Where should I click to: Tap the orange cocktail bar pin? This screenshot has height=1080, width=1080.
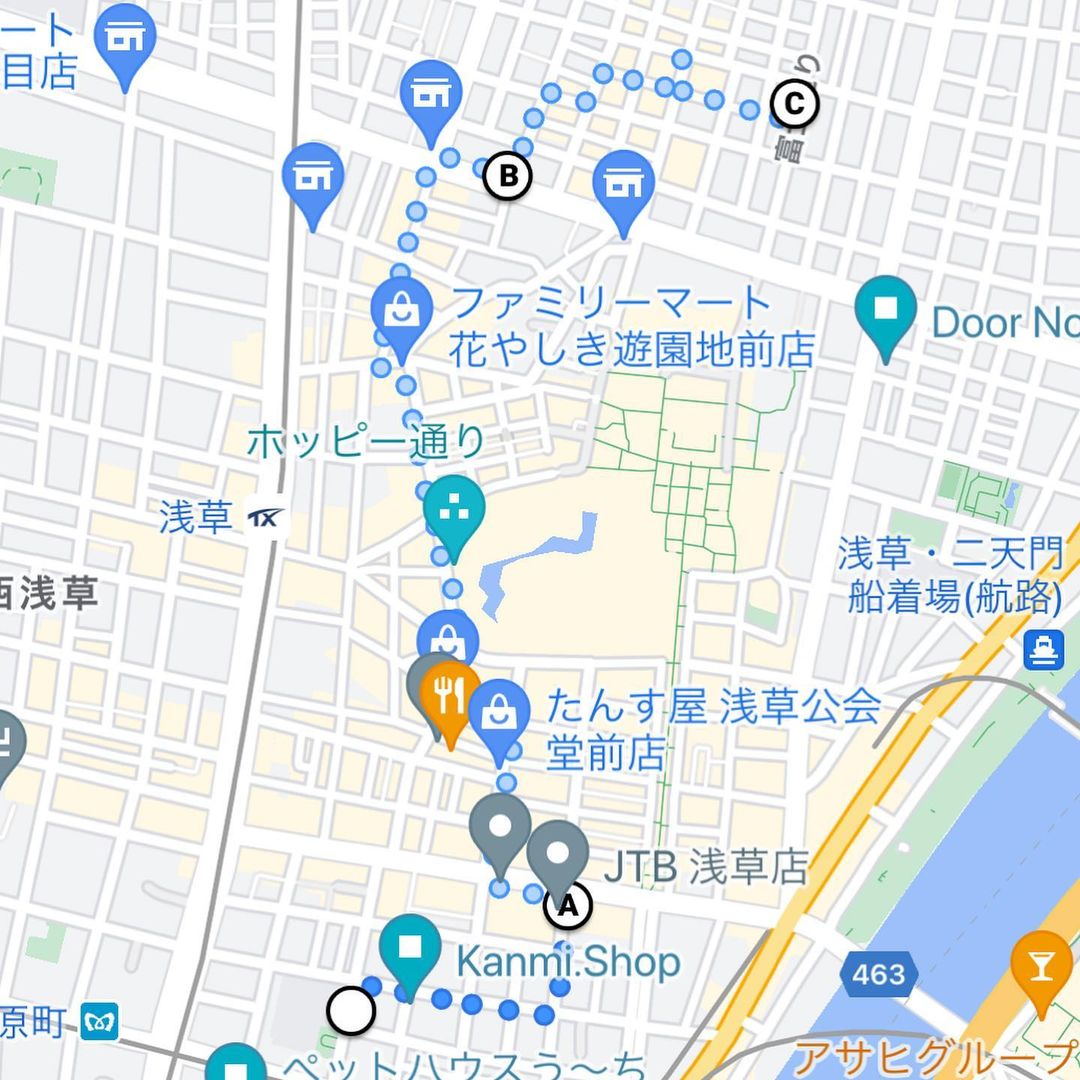click(1041, 966)
